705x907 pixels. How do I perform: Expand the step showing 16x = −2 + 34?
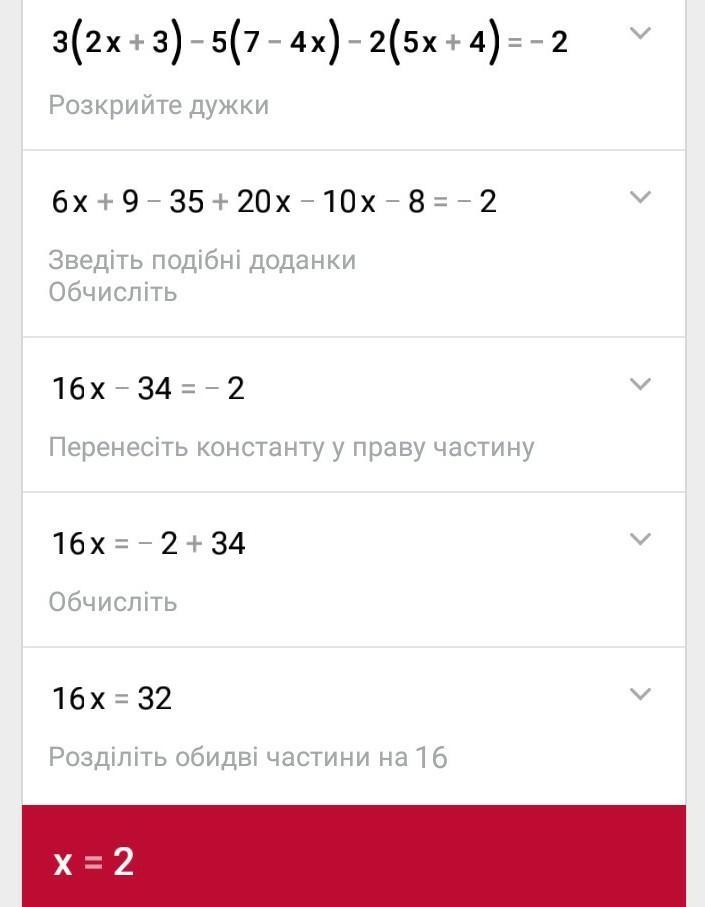coord(640,539)
